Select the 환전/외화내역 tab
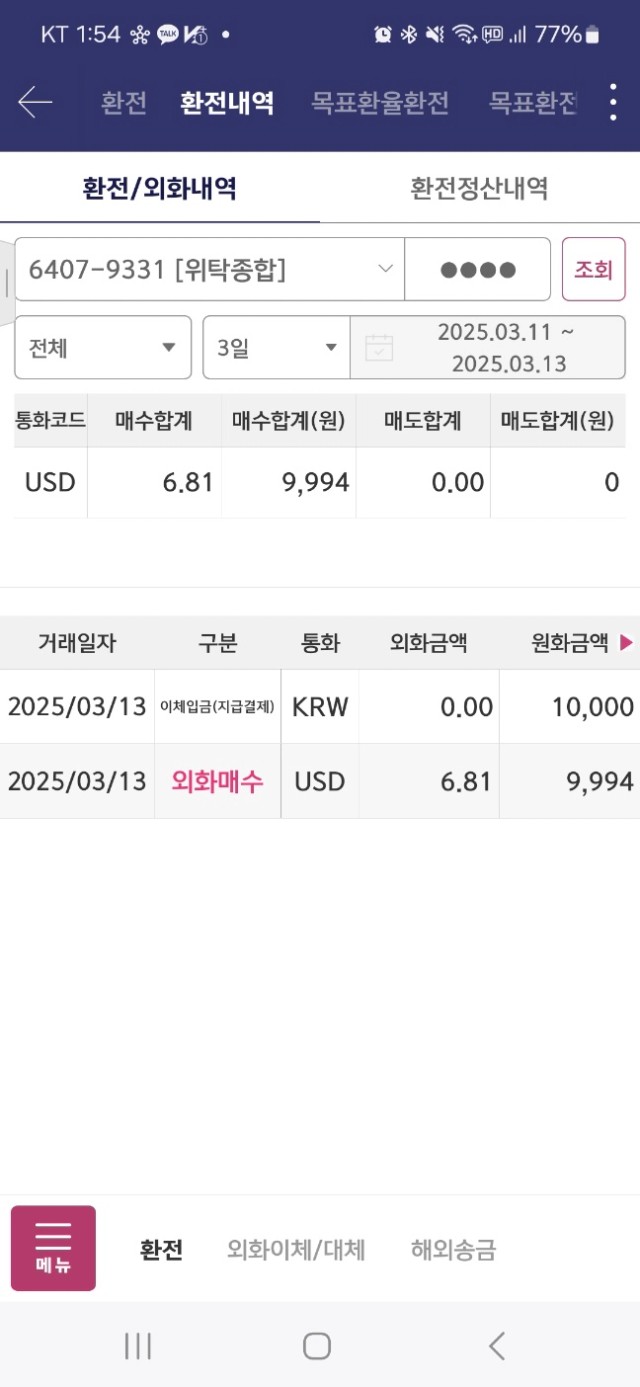Image resolution: width=640 pixels, height=1387 pixels. coord(160,188)
